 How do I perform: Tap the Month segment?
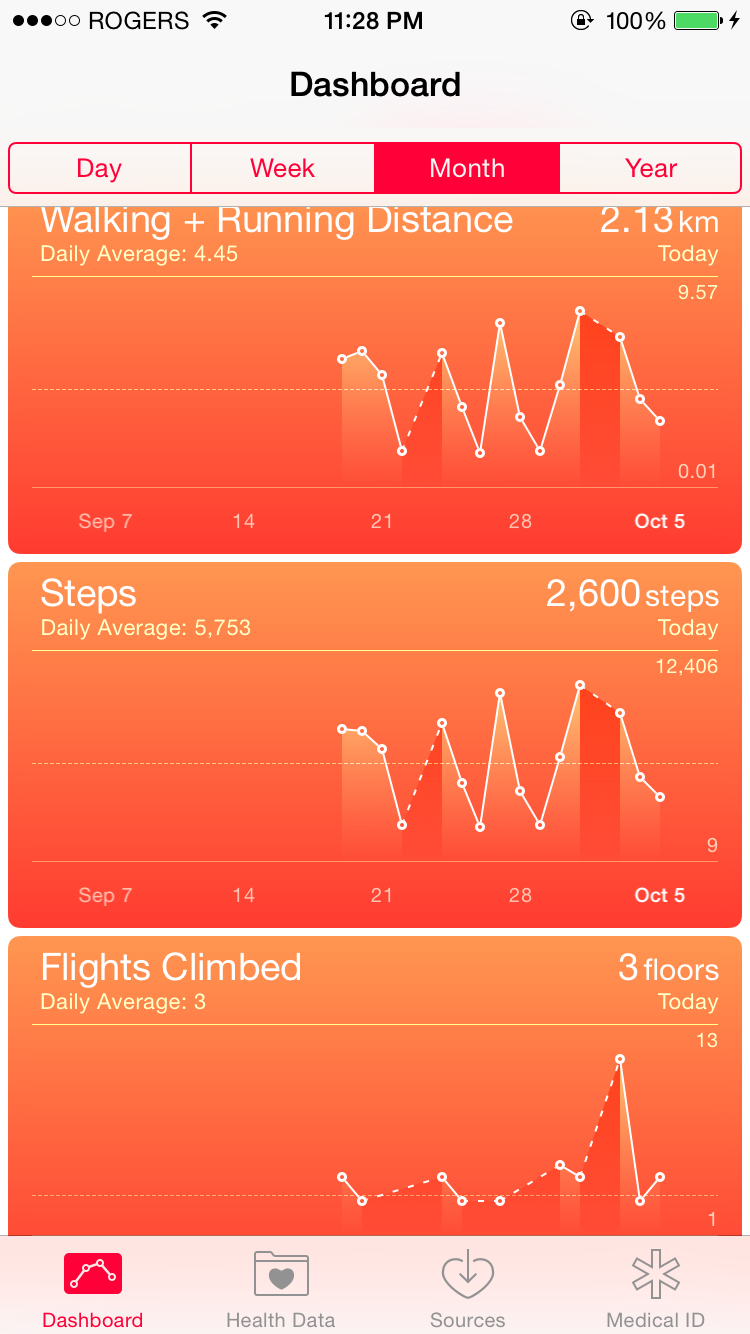(467, 168)
